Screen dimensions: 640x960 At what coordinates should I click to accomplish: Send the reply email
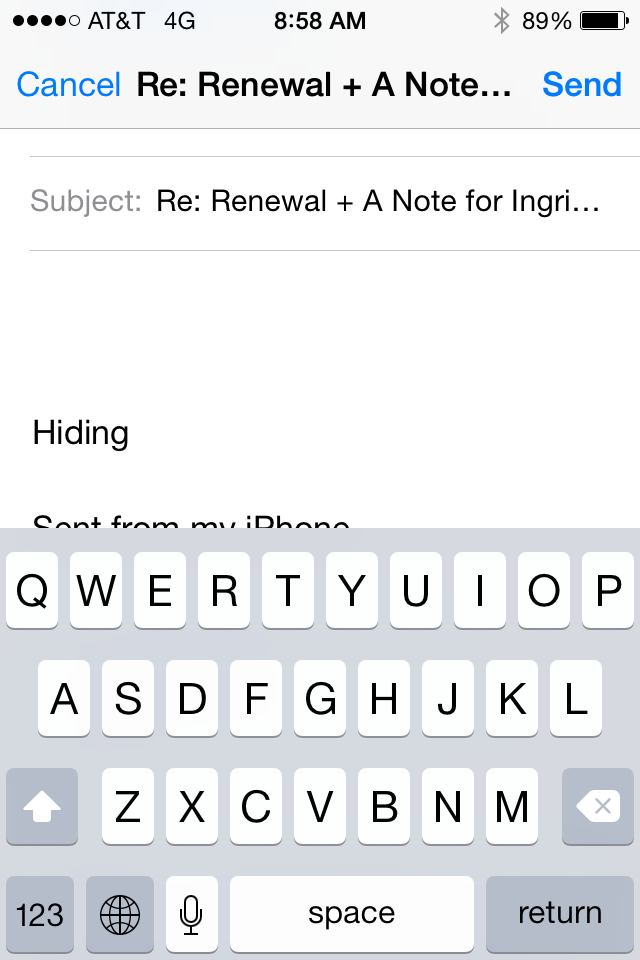click(x=581, y=85)
